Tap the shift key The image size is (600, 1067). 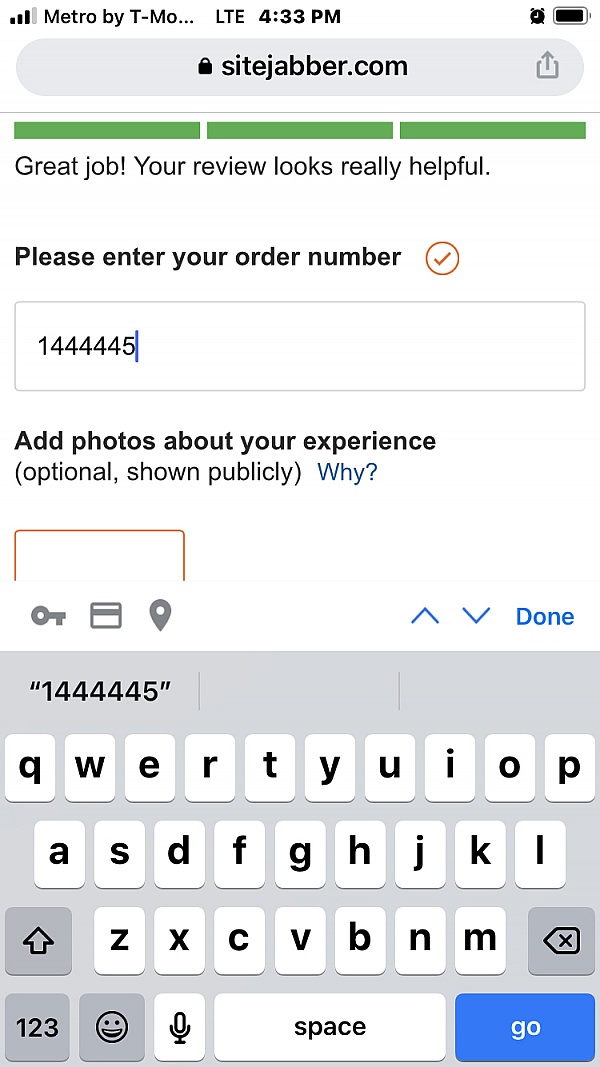(38, 940)
